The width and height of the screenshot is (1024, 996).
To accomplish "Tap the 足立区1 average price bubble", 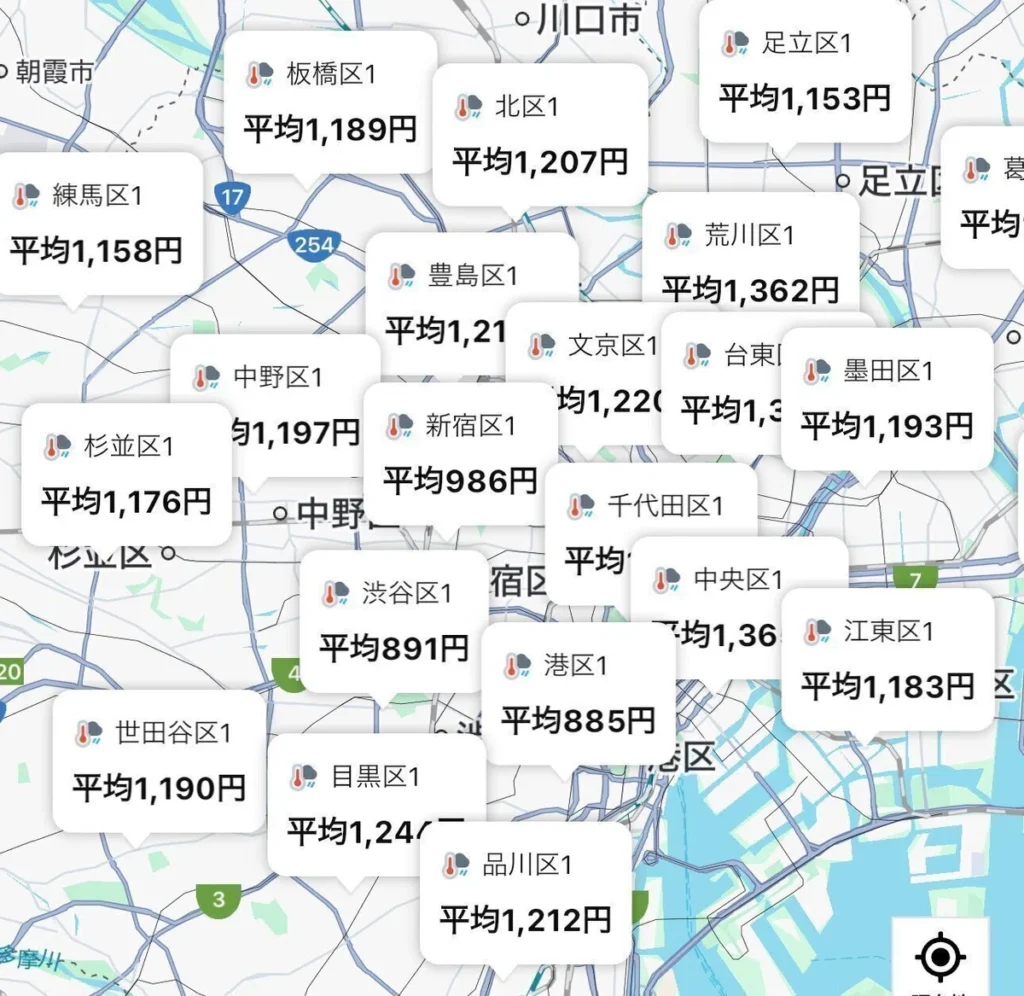I will [x=804, y=72].
